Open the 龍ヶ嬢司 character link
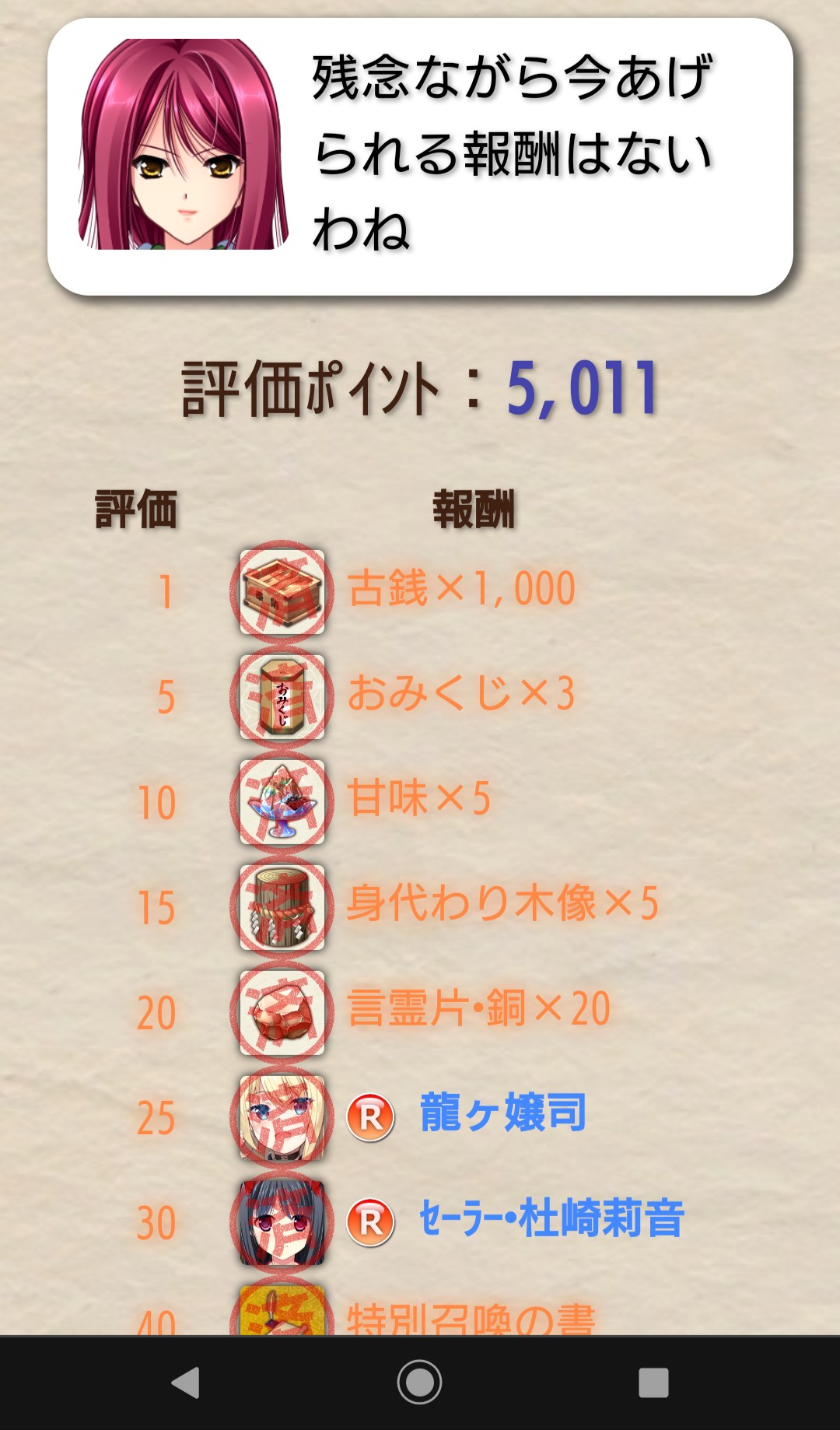Viewport: 840px width, 1430px height. 502,1113
